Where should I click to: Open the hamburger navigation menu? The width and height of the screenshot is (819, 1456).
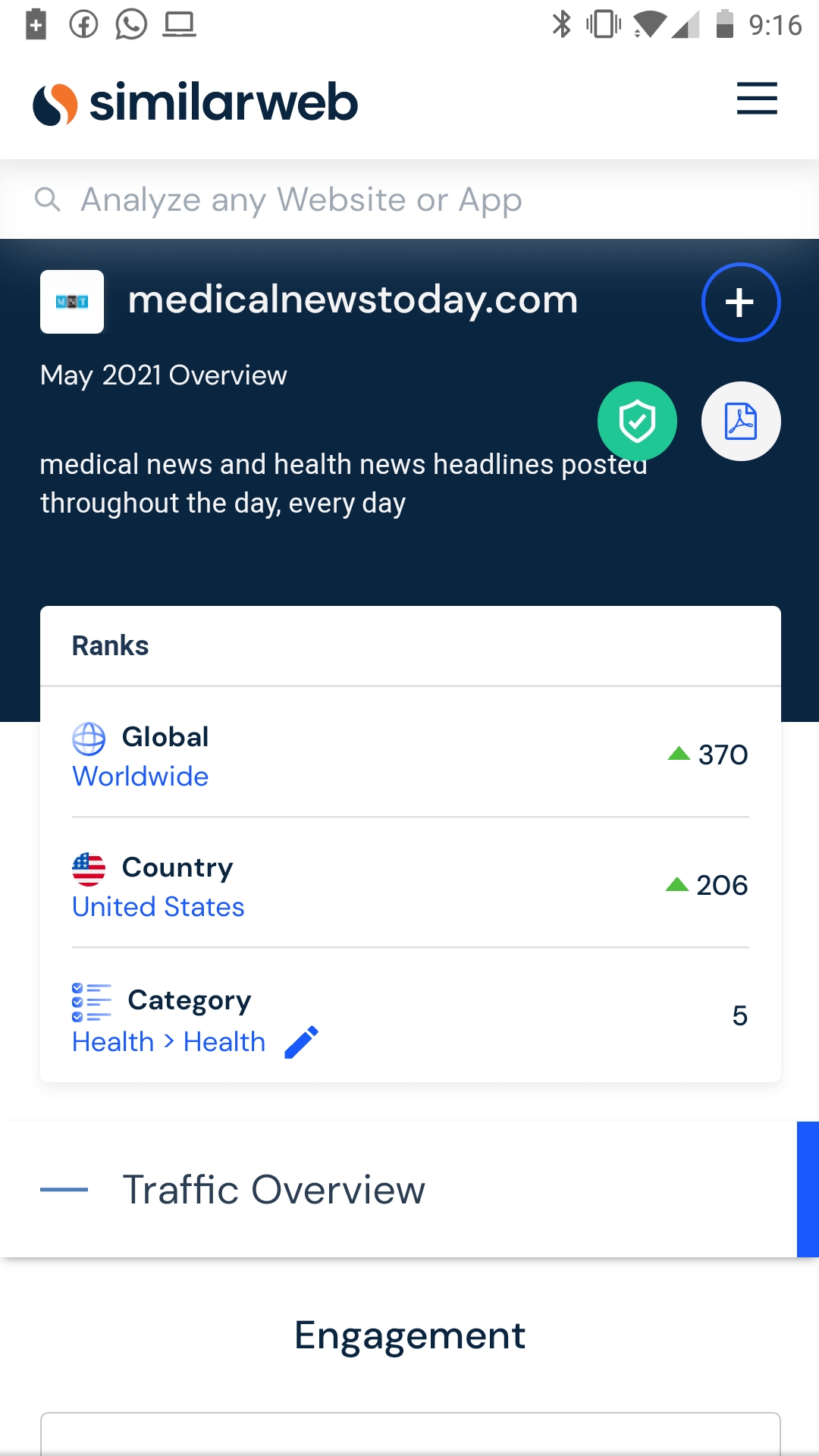(x=756, y=99)
